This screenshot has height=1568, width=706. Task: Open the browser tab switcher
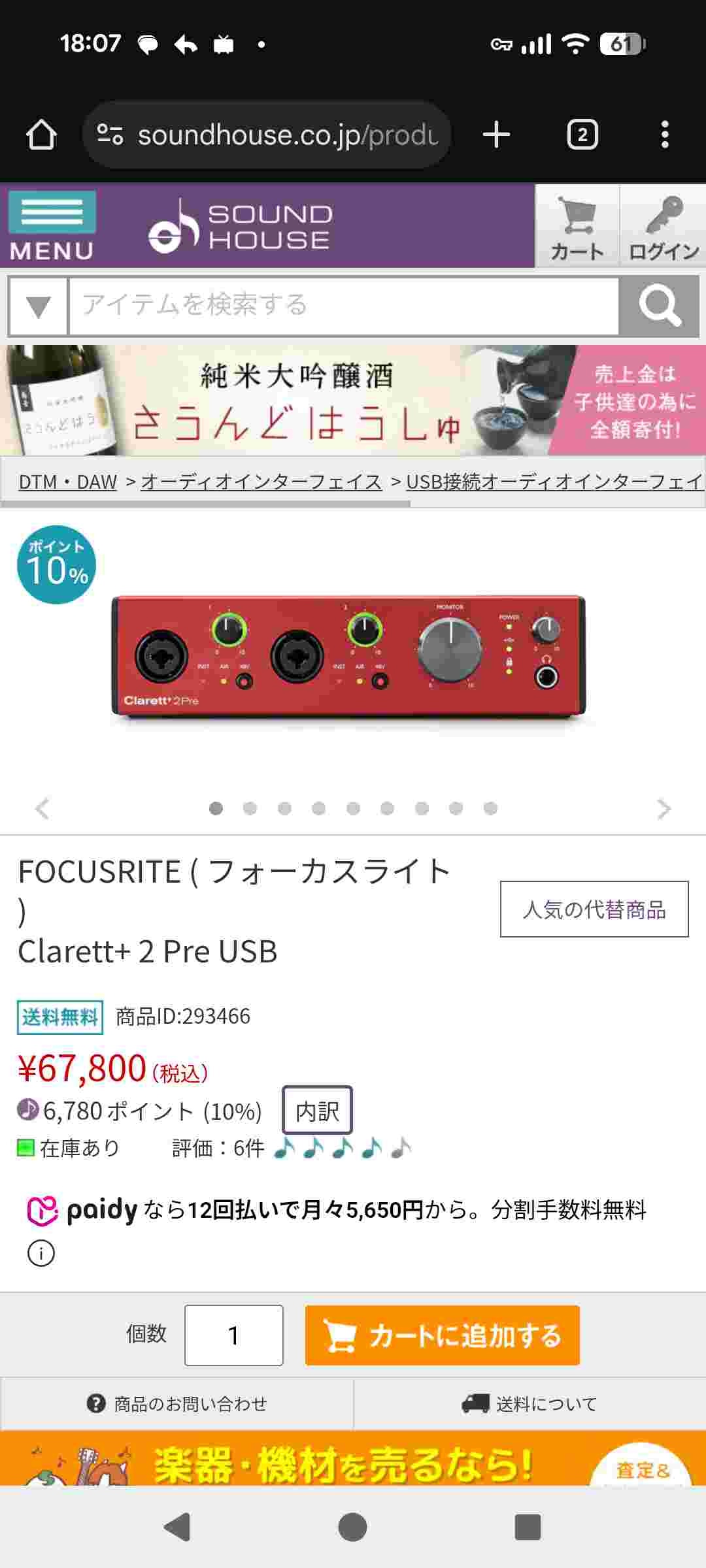[x=582, y=135]
